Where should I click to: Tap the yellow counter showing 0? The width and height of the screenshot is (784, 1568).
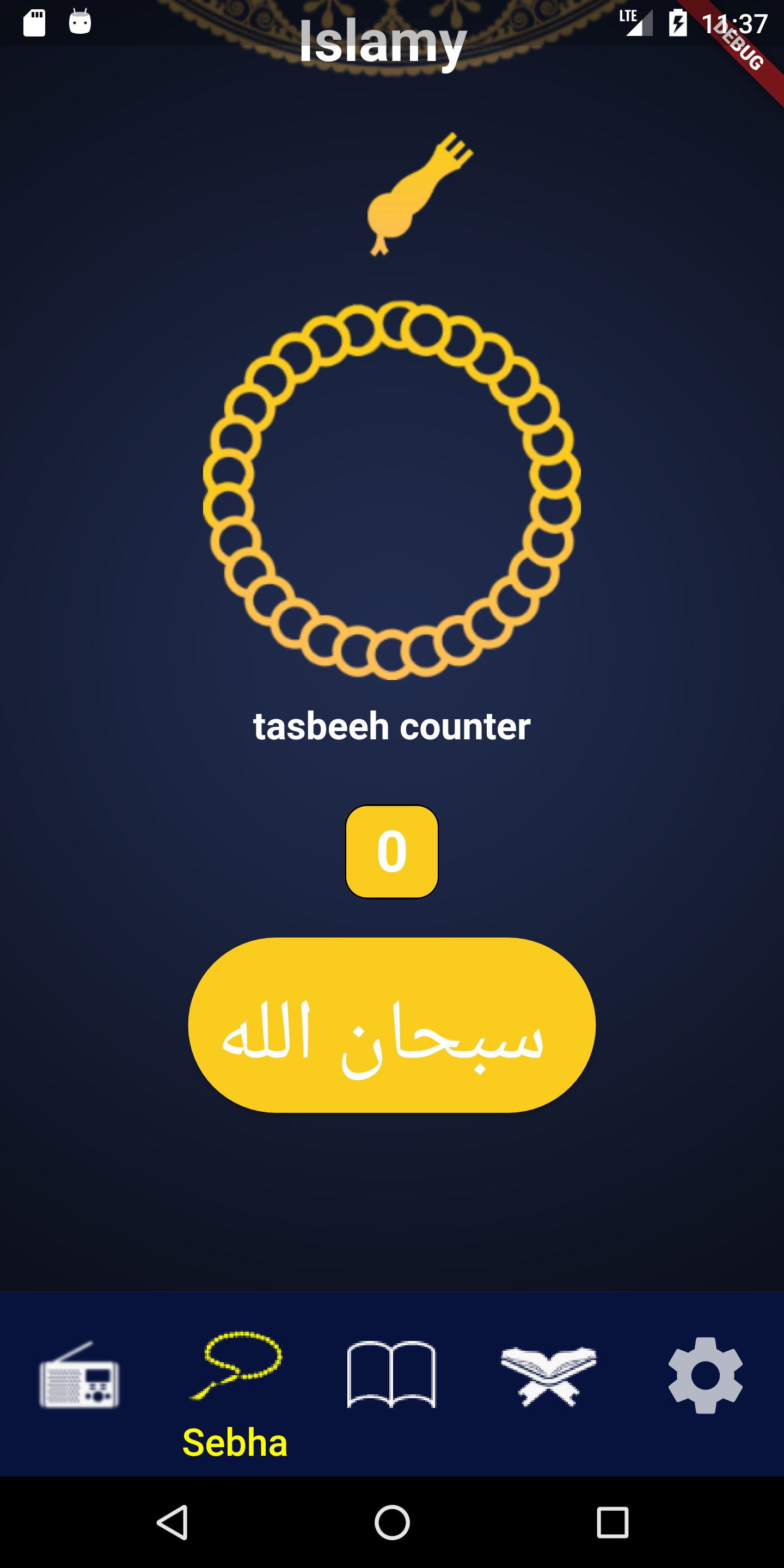(x=392, y=852)
